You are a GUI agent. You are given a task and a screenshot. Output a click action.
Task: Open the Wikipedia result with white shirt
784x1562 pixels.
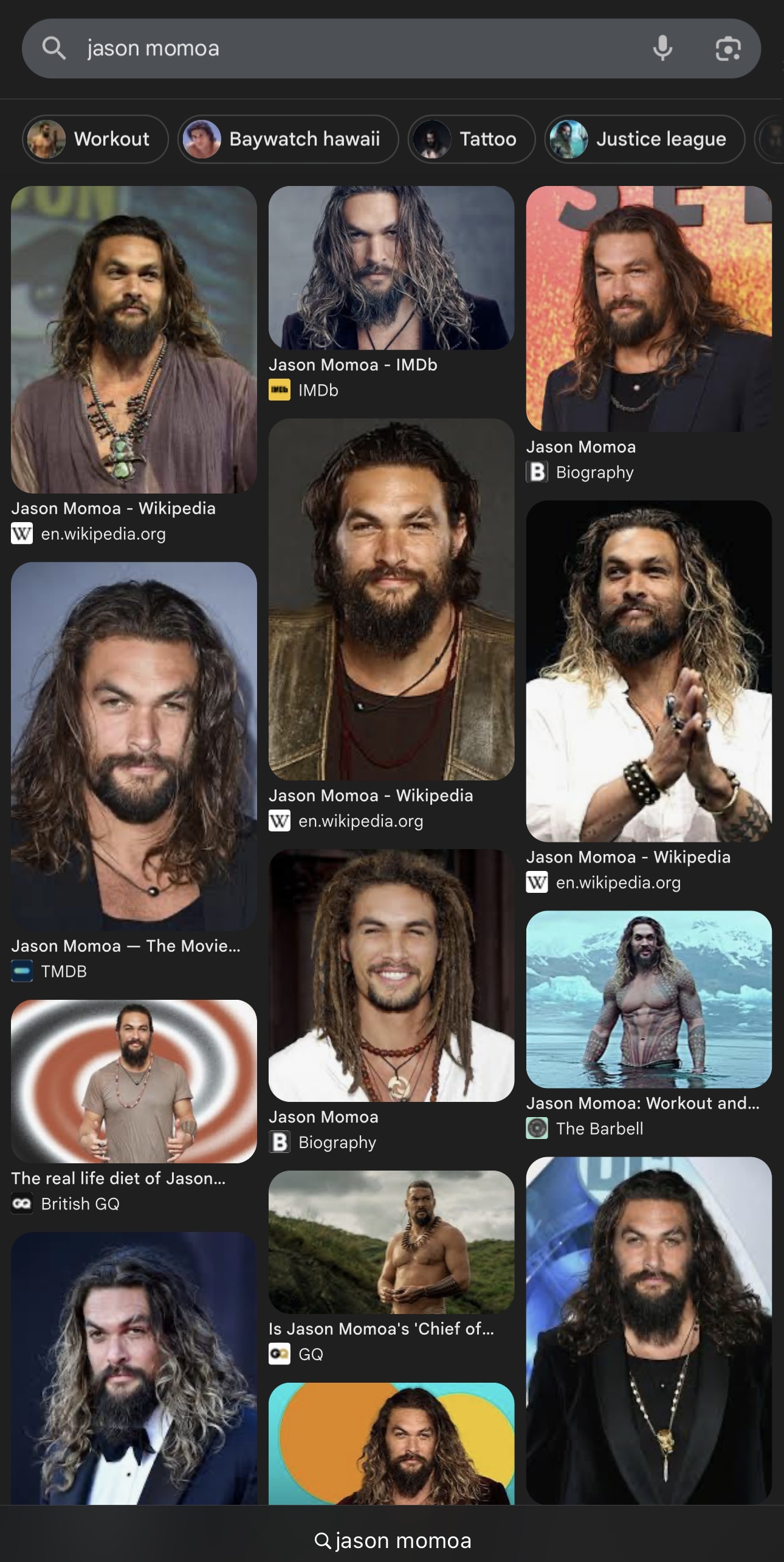tap(648, 670)
